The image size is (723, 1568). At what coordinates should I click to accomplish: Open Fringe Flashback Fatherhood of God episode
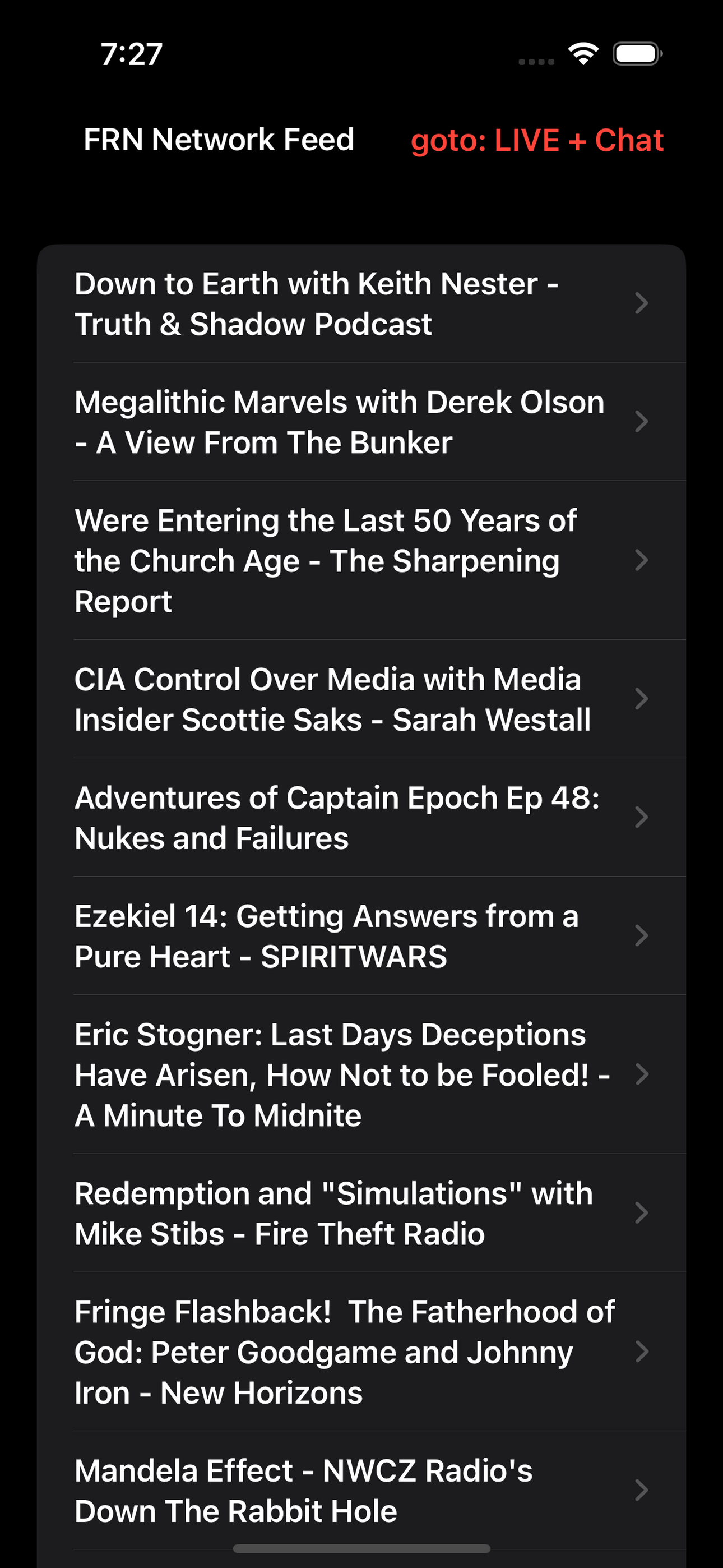coord(361,1352)
